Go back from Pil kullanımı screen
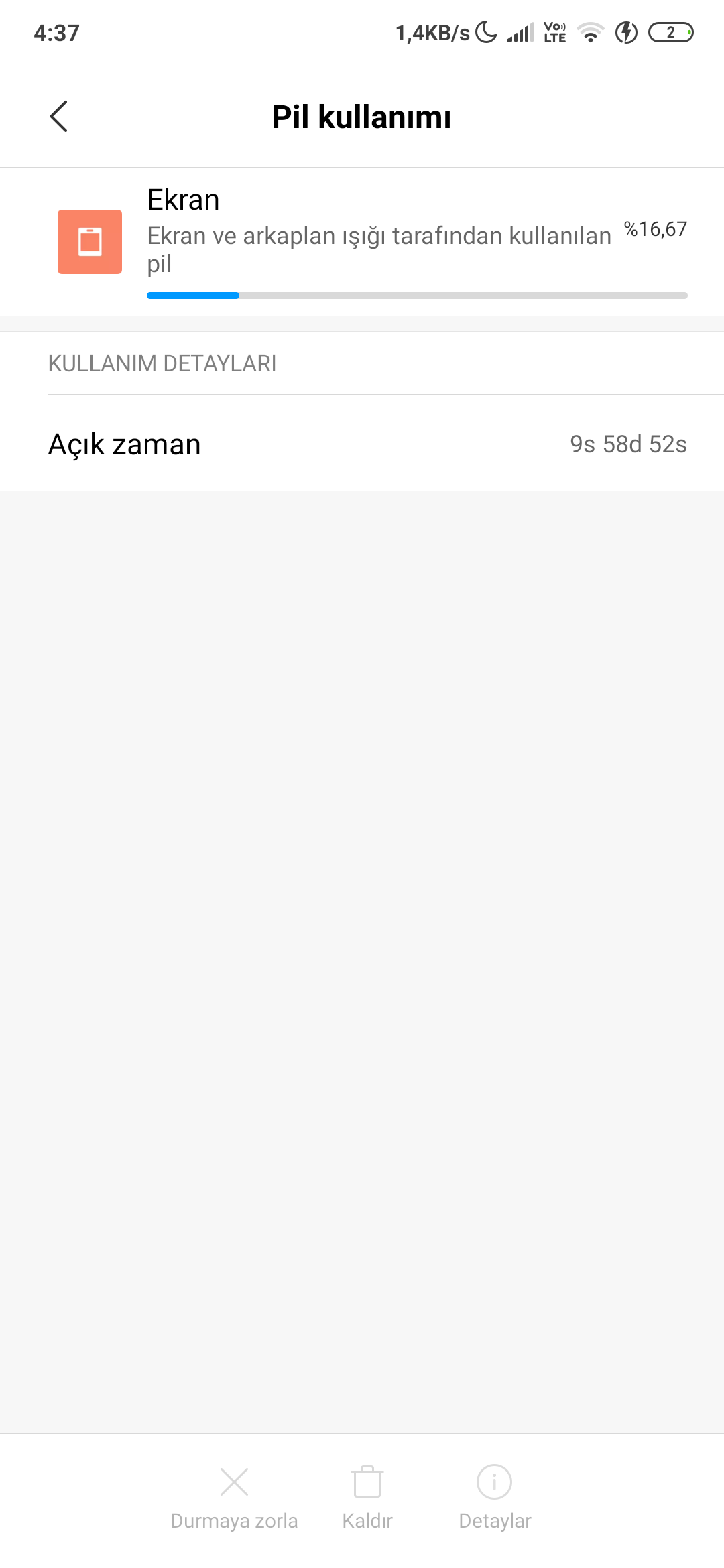 coord(59,117)
